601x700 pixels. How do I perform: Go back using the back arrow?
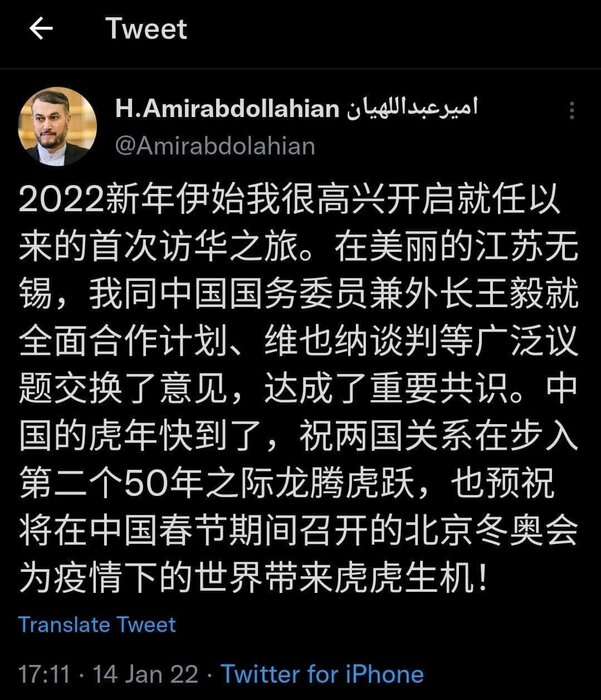point(41,30)
